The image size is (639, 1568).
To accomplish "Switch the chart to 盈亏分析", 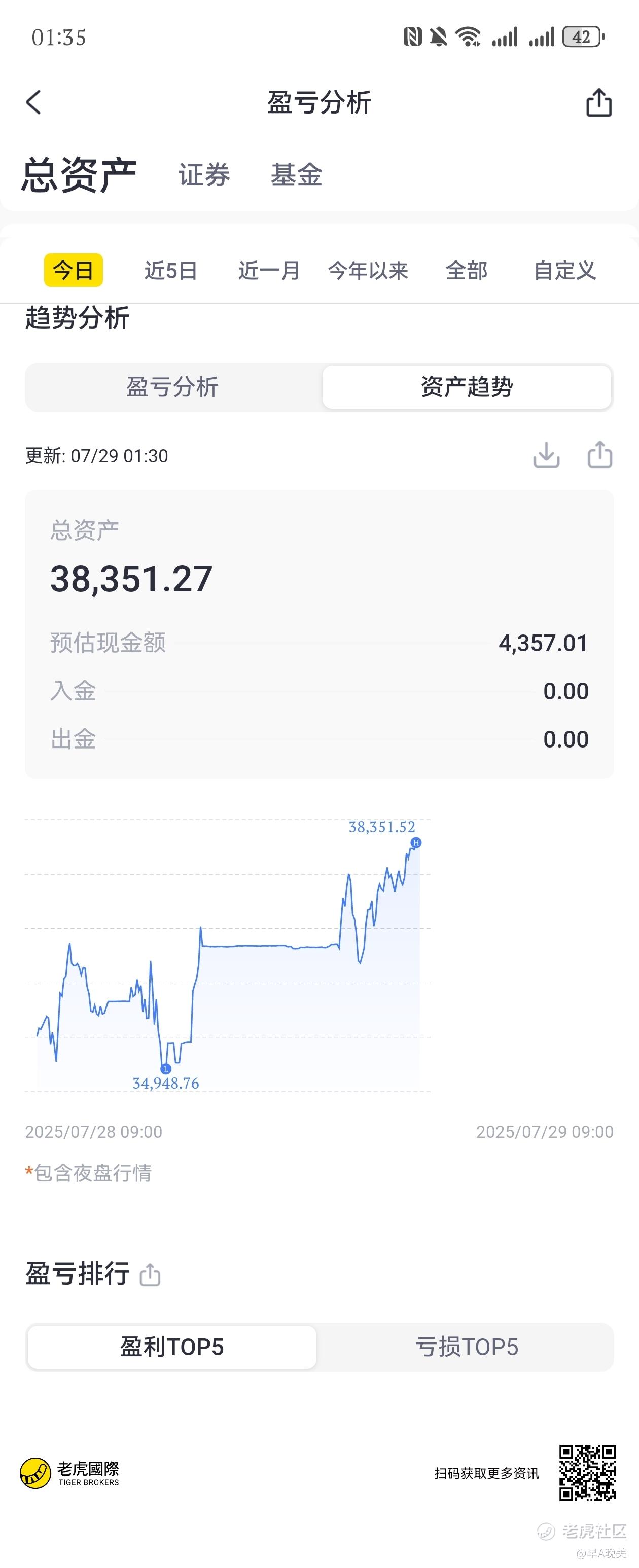I will [172, 387].
